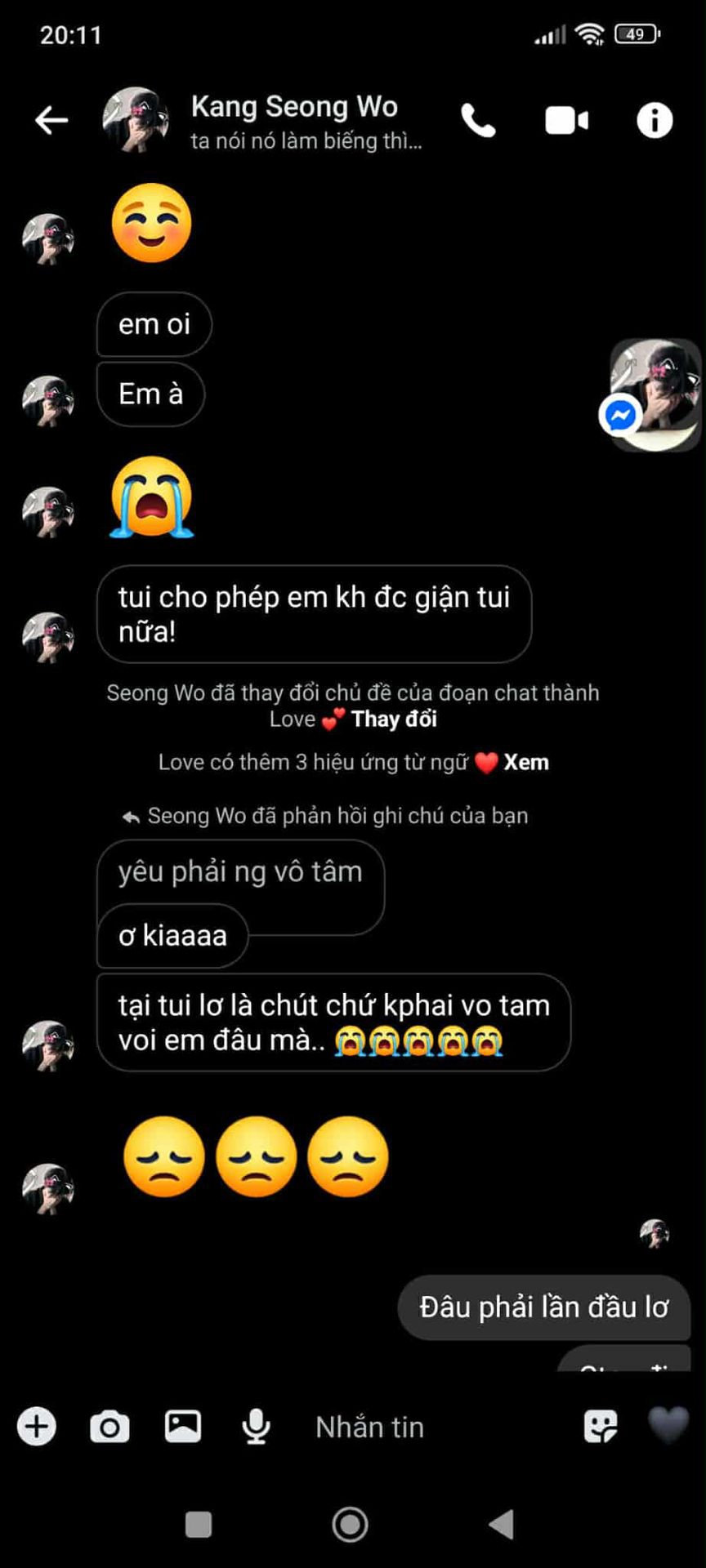Send the heart quick reaction

tap(668, 1425)
